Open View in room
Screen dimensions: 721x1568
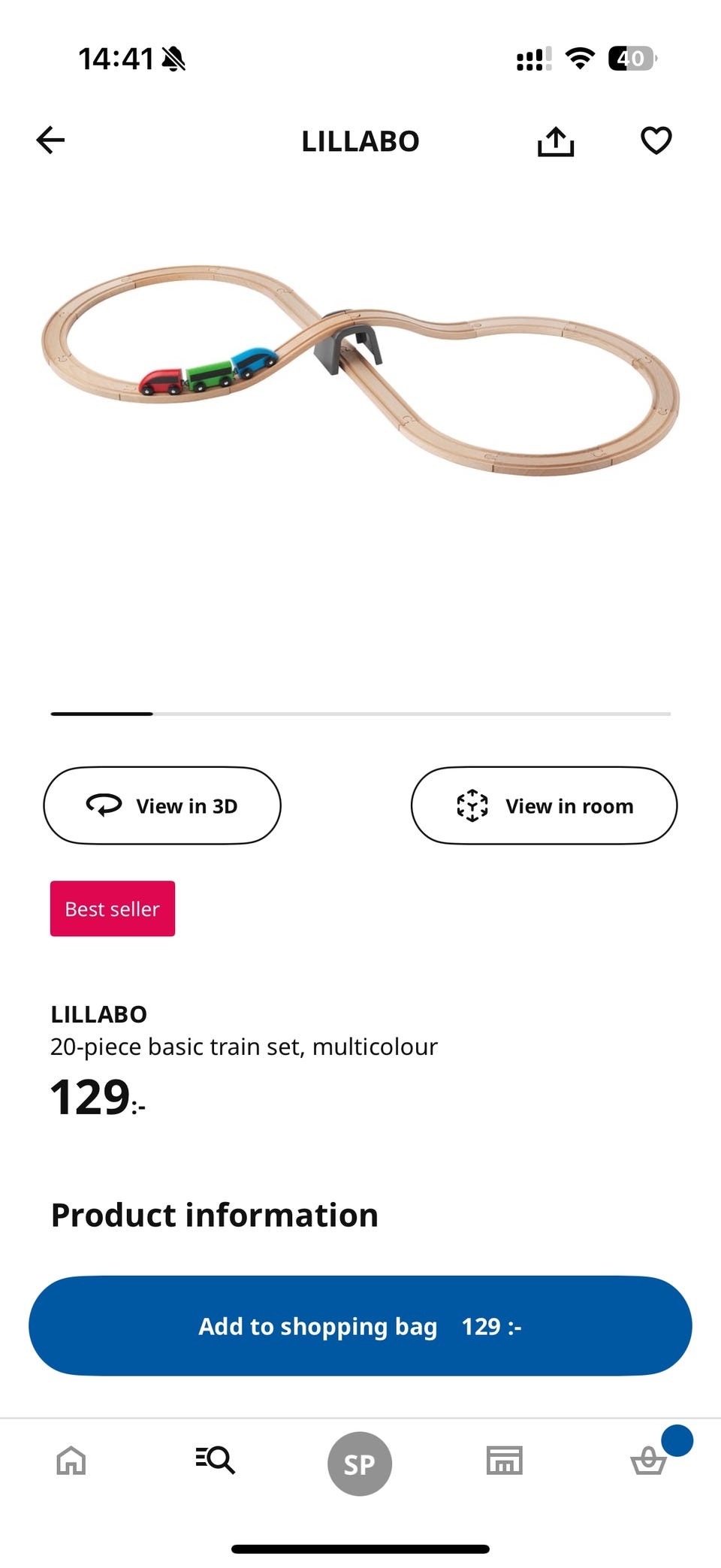tap(544, 805)
